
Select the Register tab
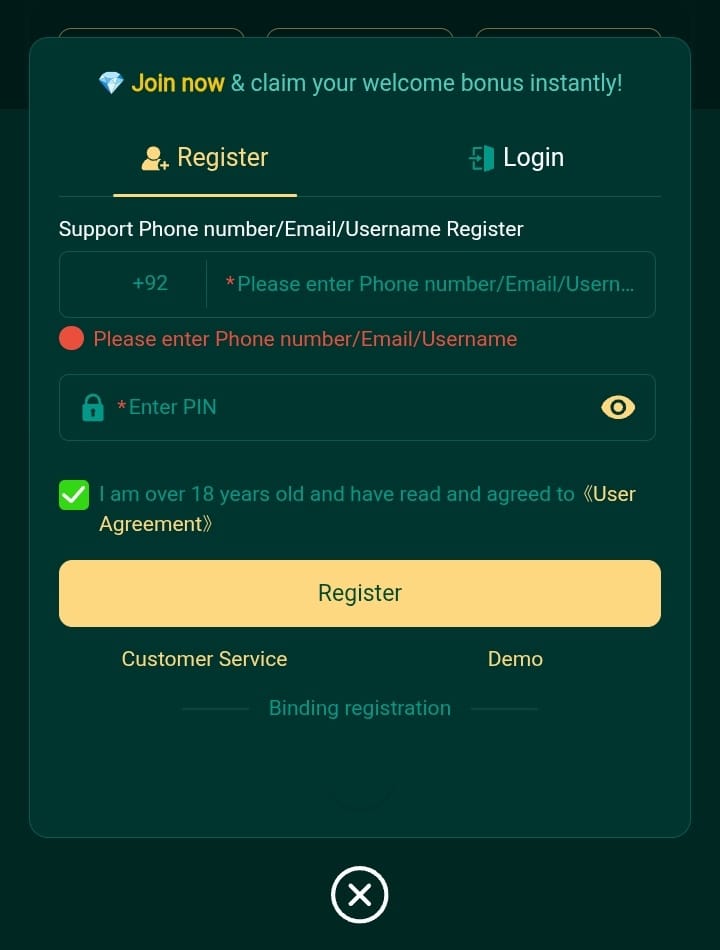205,158
